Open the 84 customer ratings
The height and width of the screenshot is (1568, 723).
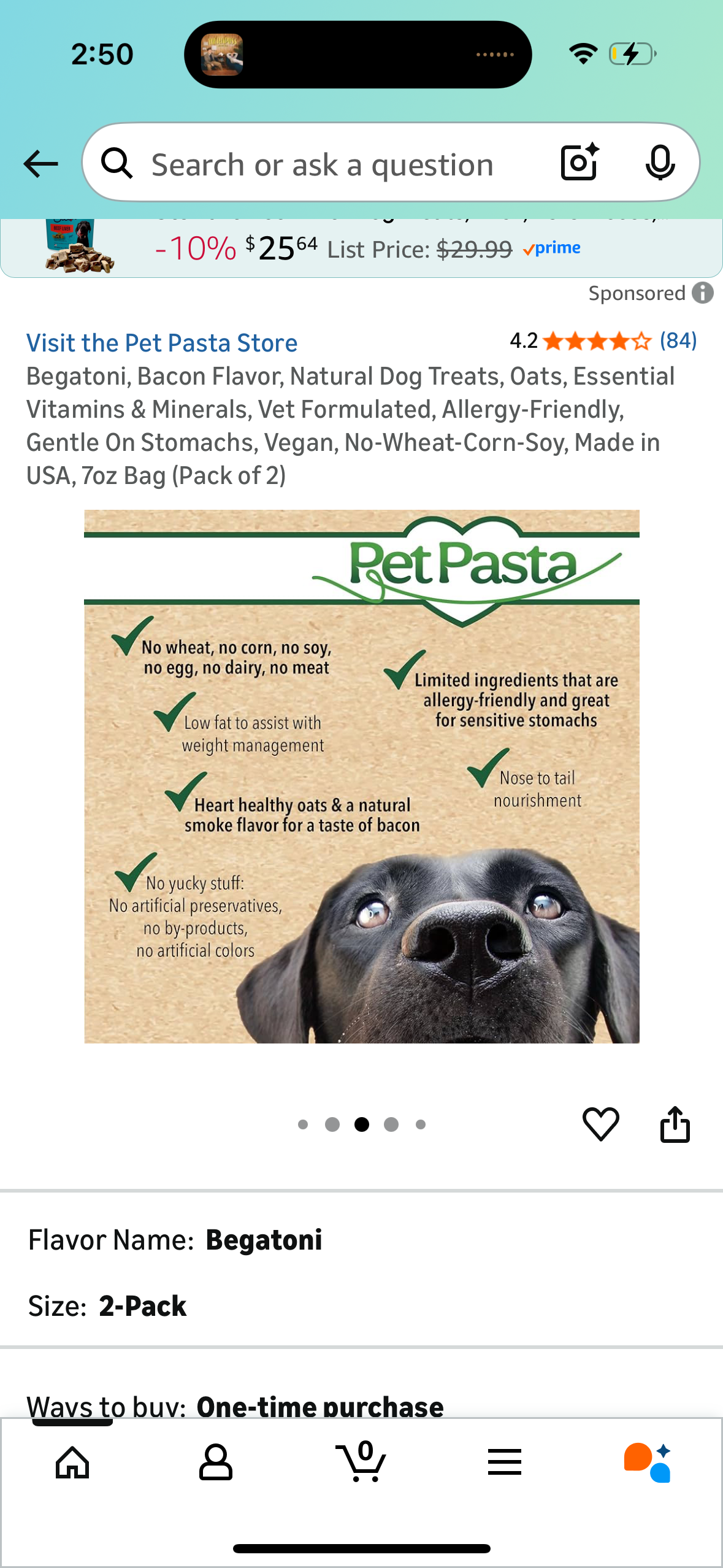678,340
